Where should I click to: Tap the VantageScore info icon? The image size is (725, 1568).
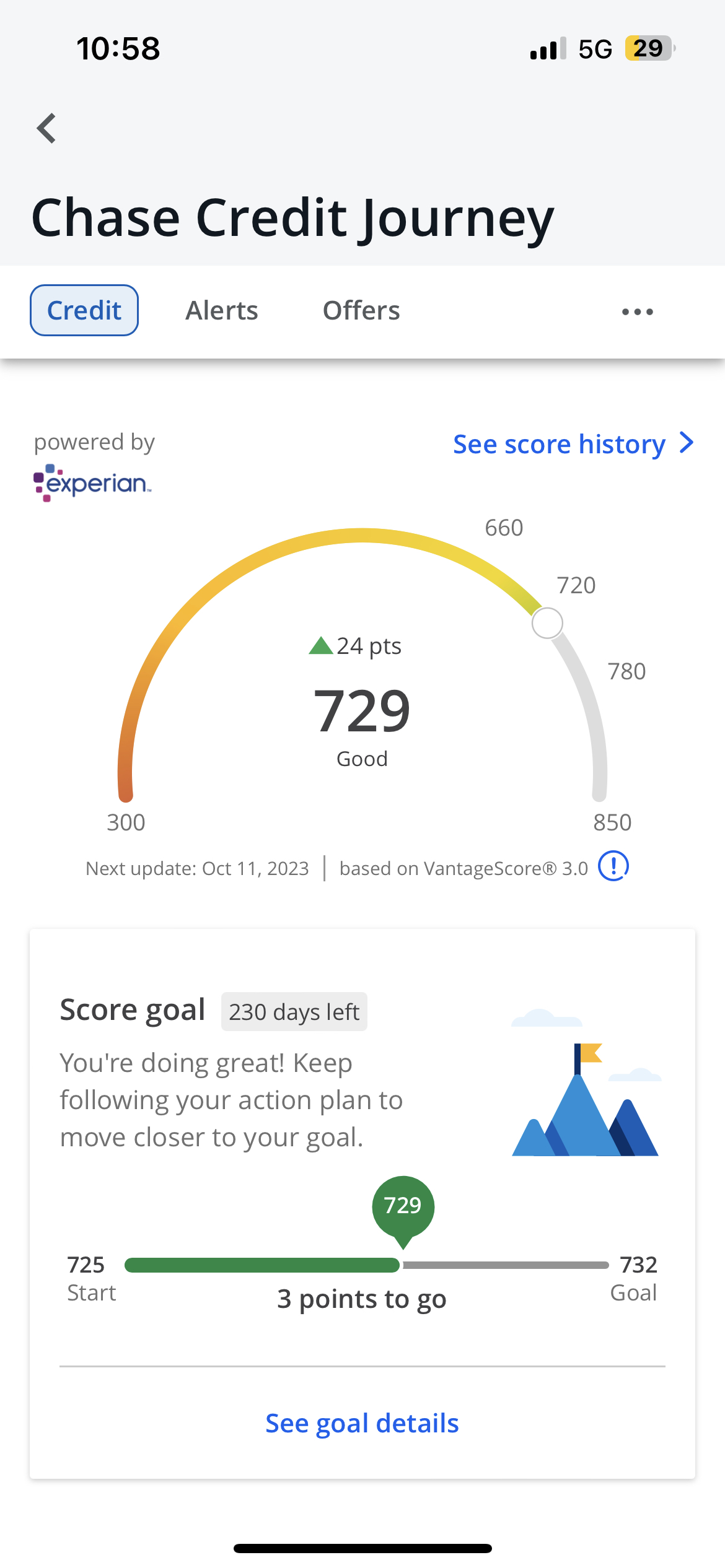(x=613, y=866)
